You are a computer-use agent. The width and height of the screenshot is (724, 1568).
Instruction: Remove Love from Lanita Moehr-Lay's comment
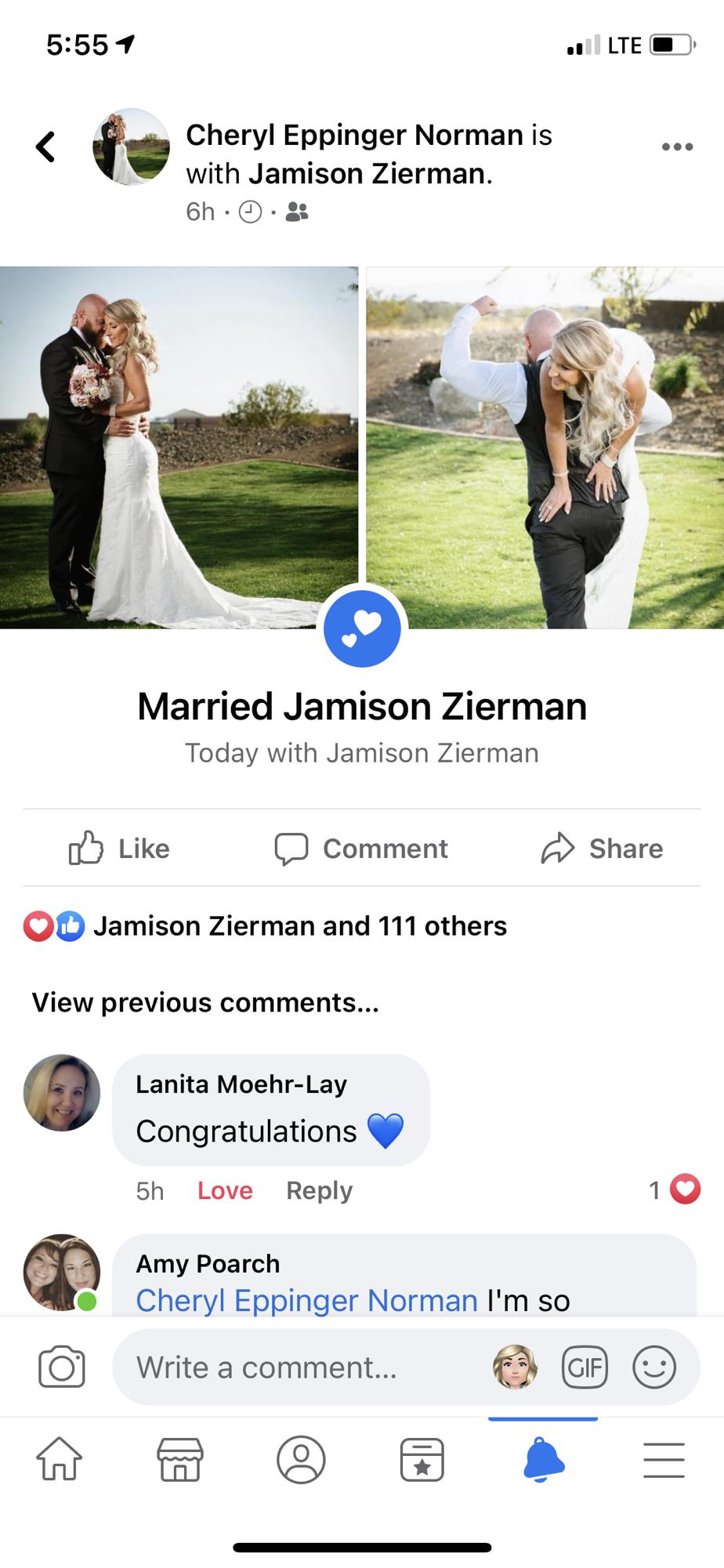pyautogui.click(x=225, y=1191)
